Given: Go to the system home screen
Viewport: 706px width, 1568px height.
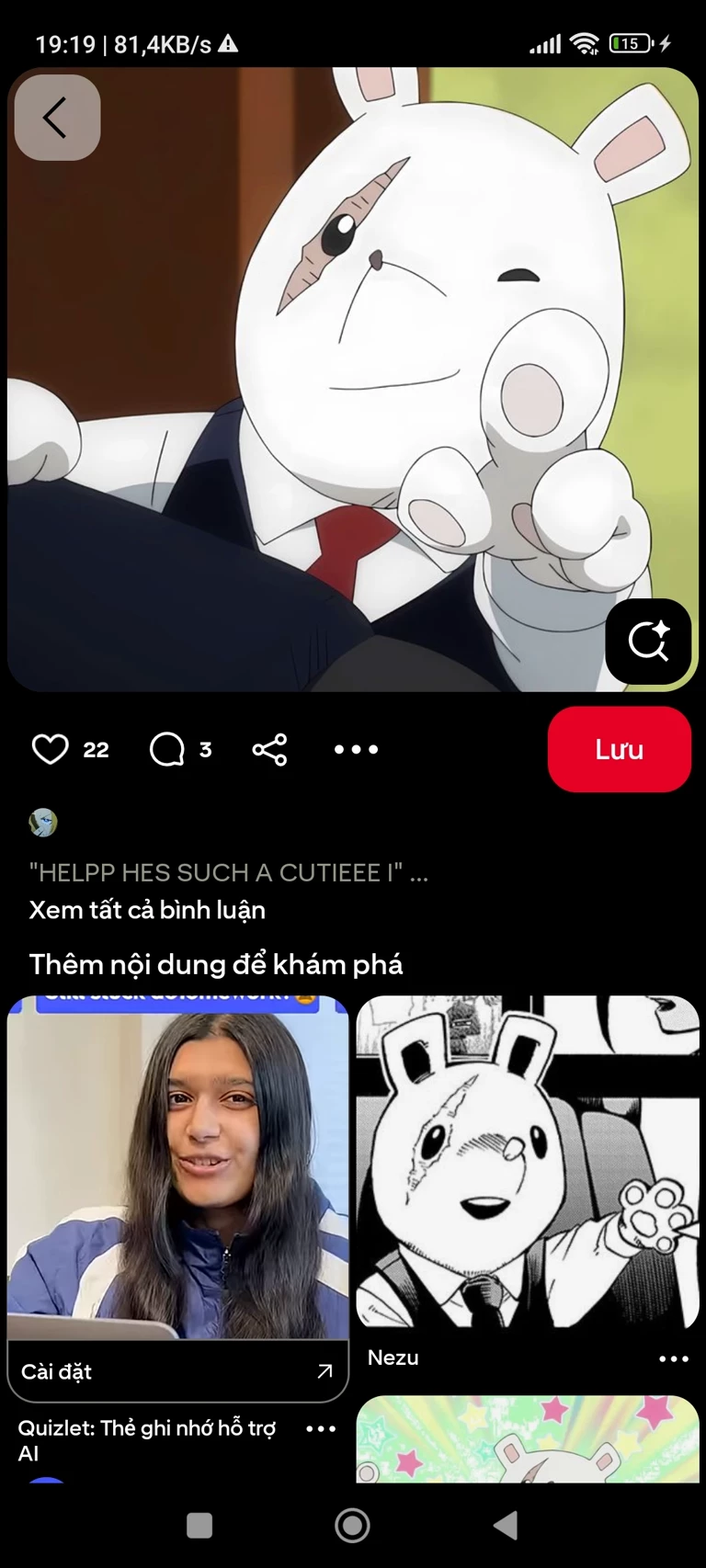Looking at the screenshot, I should pyautogui.click(x=352, y=1526).
